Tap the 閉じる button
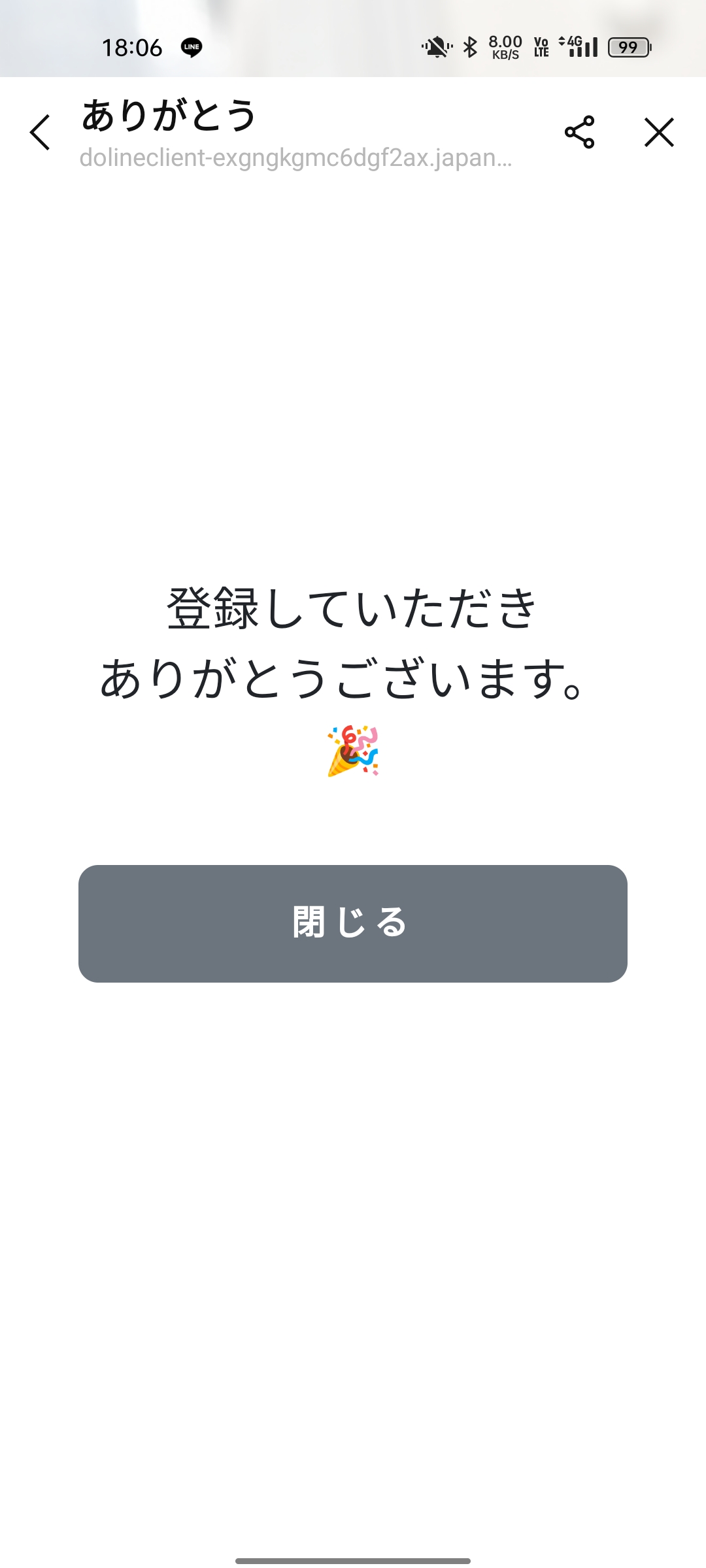 tap(353, 923)
